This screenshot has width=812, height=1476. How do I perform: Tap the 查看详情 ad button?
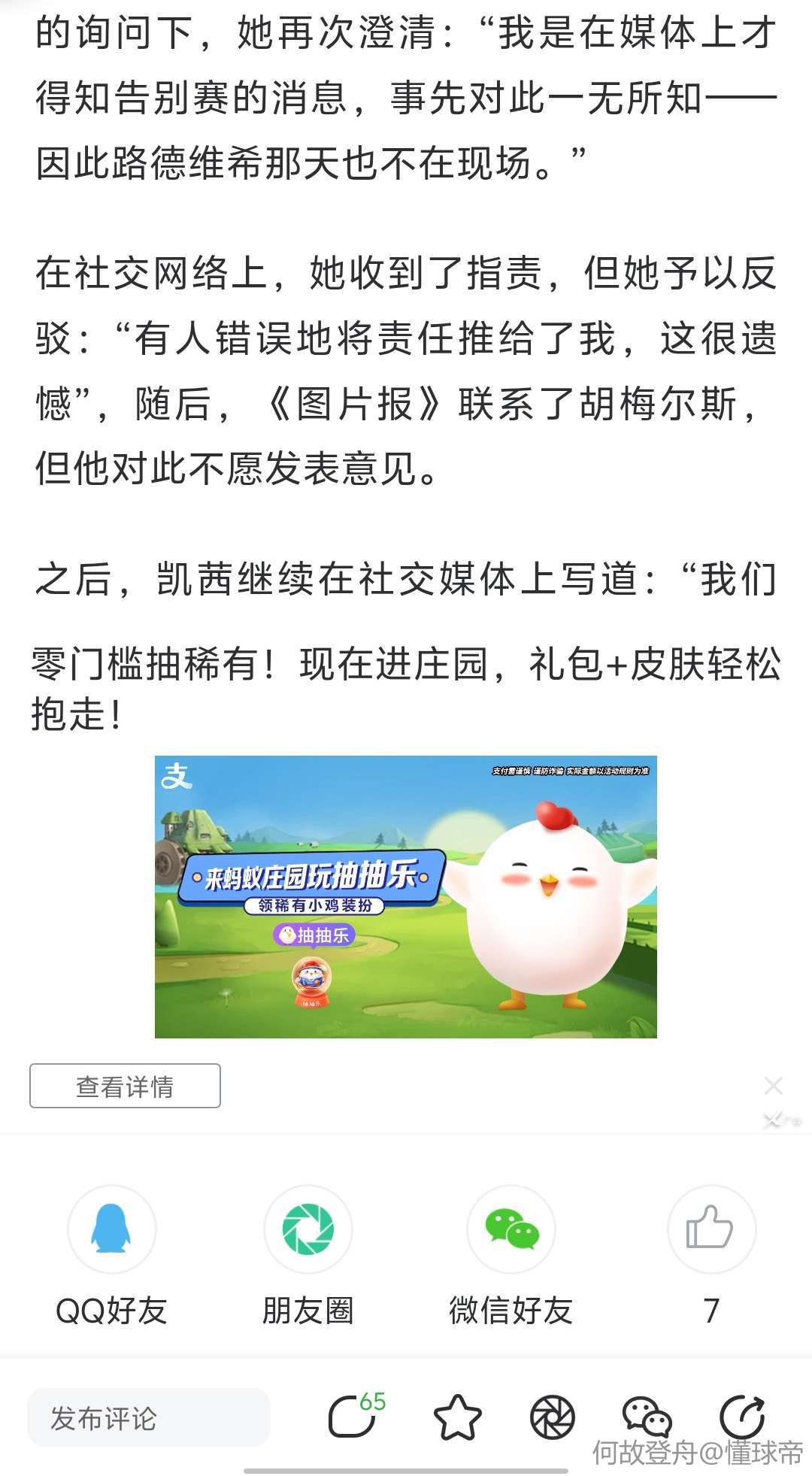tap(125, 1086)
